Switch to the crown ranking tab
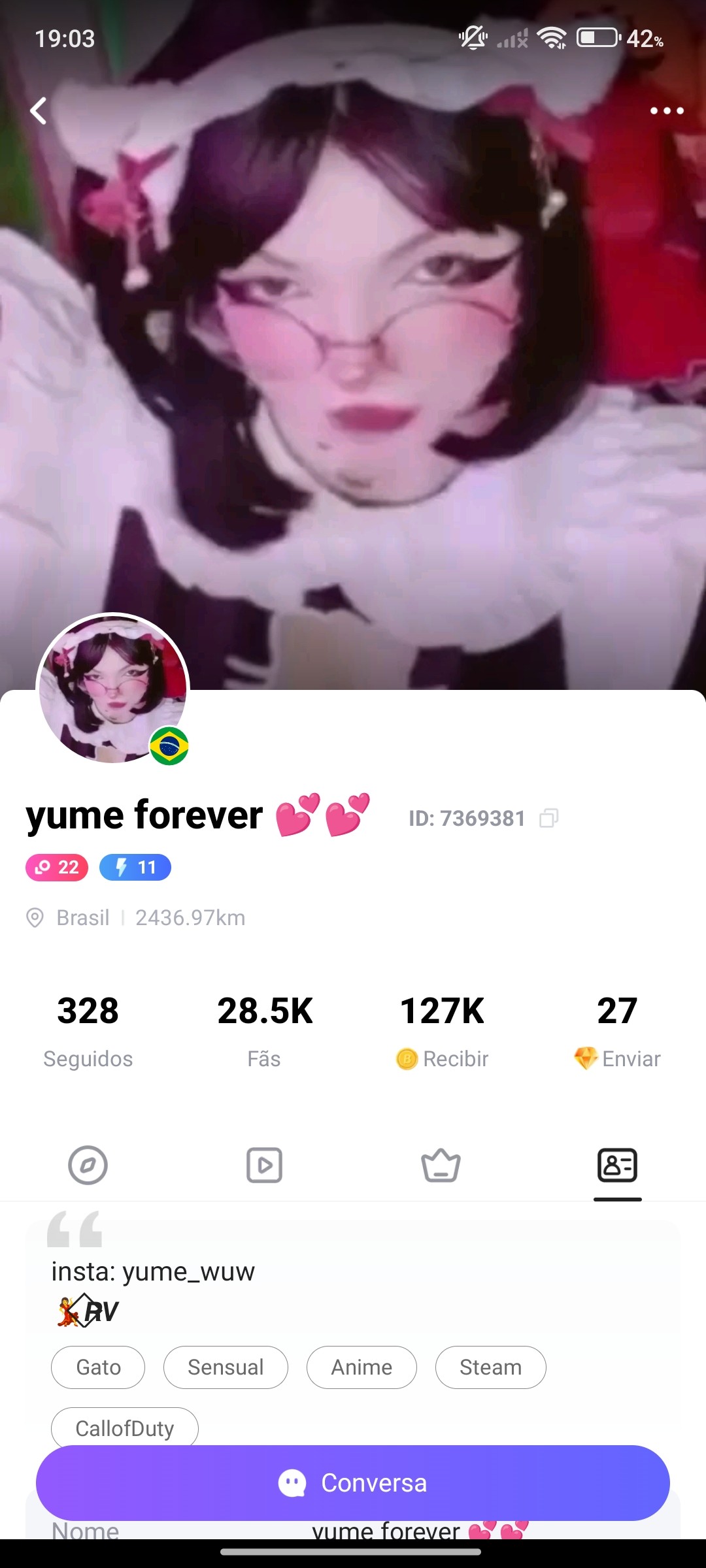The width and height of the screenshot is (706, 1568). click(x=441, y=1165)
